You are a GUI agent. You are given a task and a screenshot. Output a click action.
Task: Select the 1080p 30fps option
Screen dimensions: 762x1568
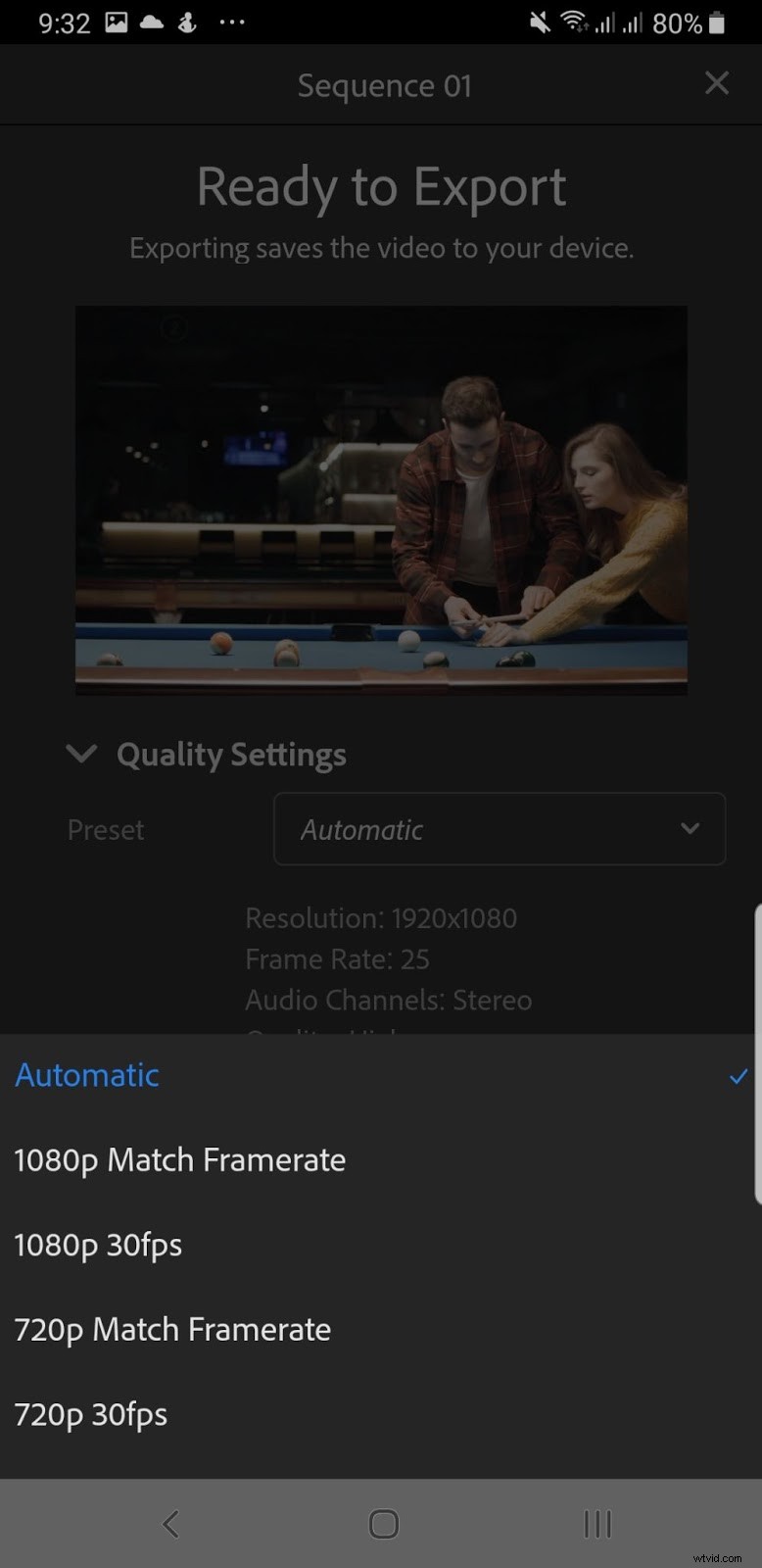point(98,1245)
